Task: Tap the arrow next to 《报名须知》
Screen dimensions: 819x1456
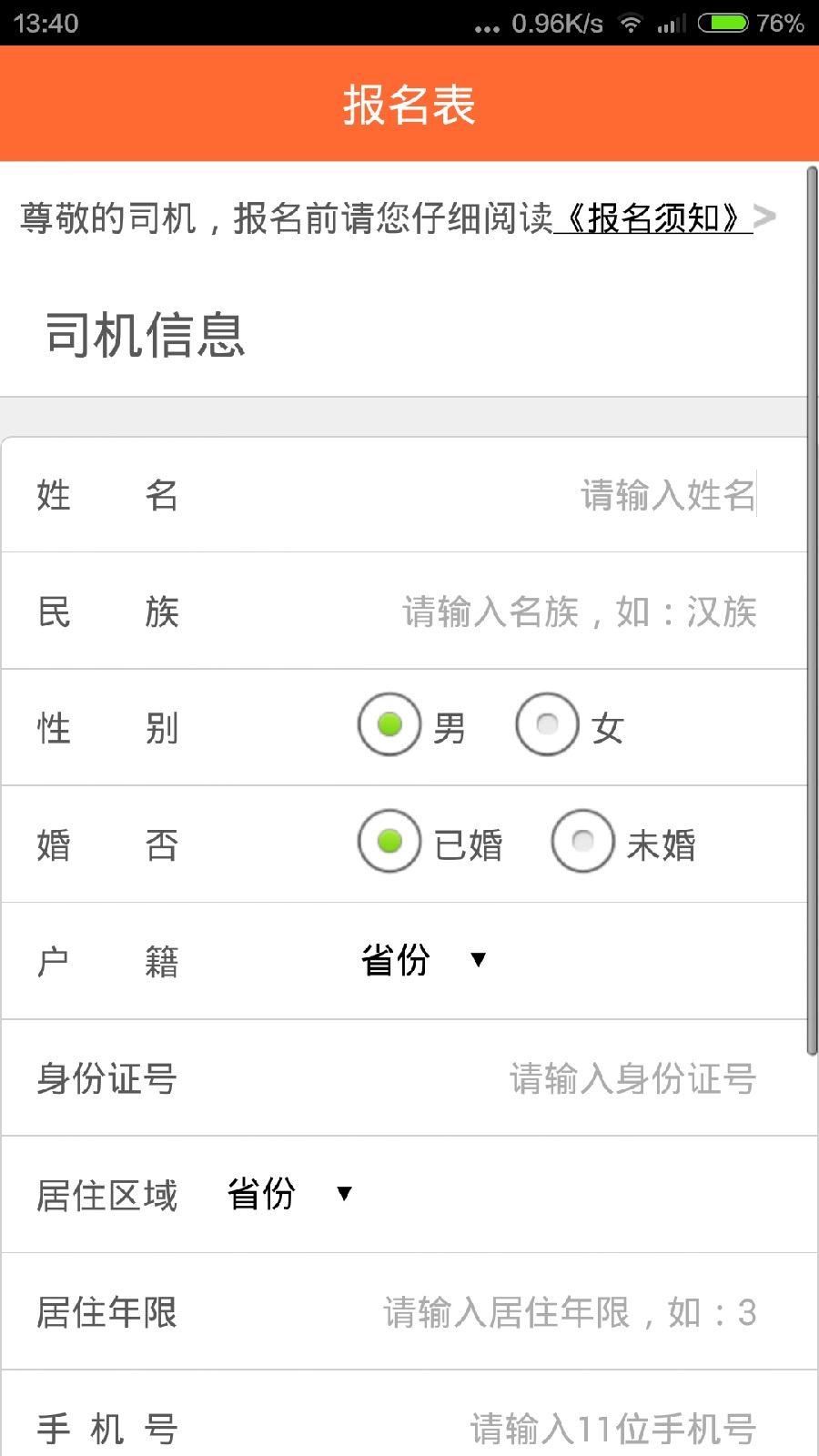Action: [x=767, y=217]
